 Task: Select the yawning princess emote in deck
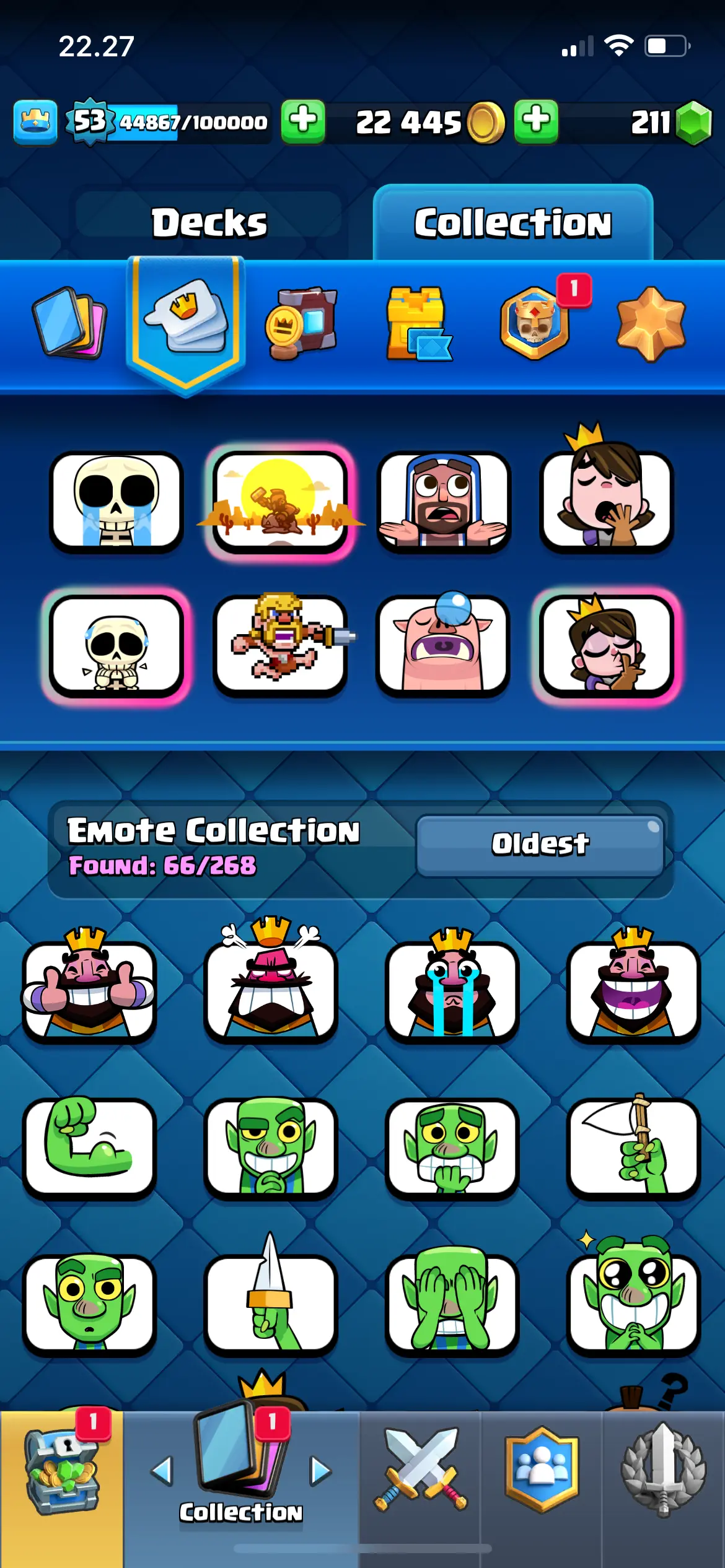606,501
